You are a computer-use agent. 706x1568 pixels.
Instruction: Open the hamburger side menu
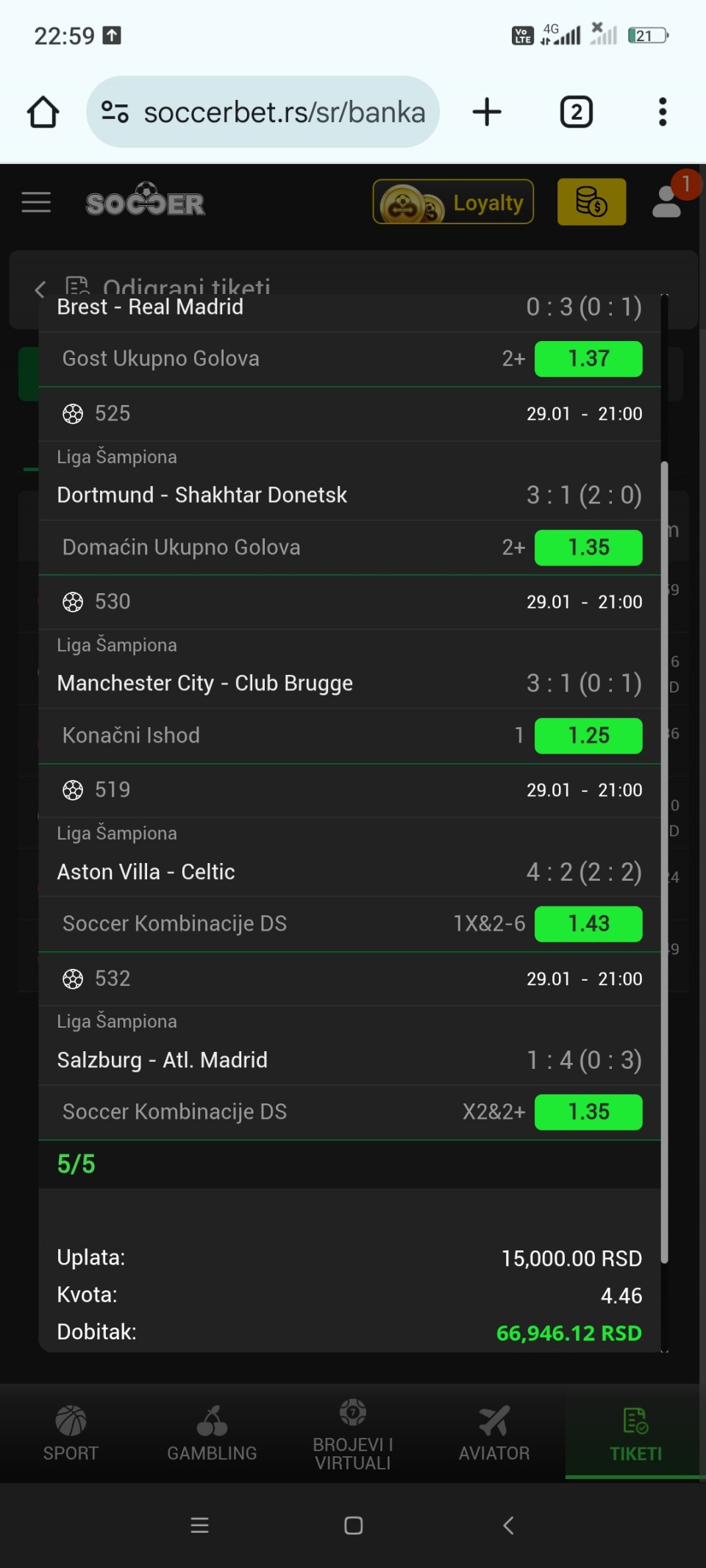[36, 202]
